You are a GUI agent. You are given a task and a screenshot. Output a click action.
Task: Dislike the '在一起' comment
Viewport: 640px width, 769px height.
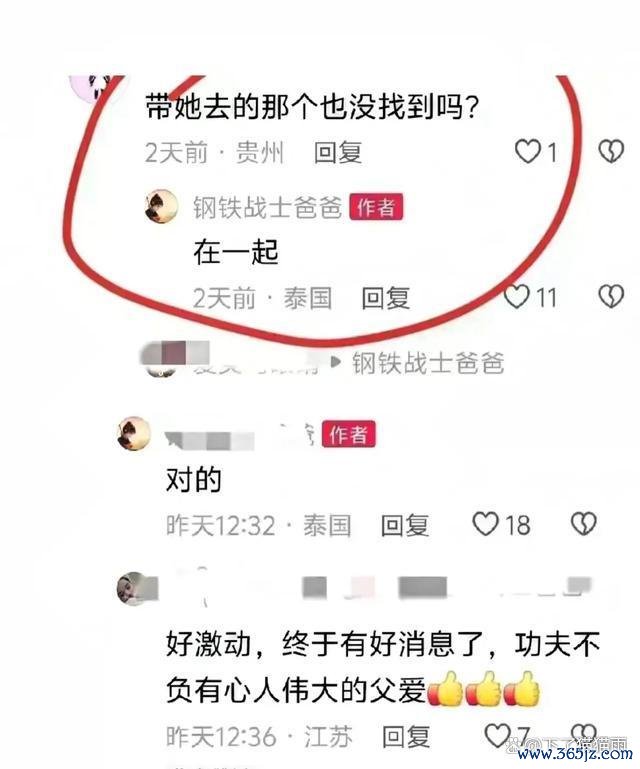click(x=610, y=297)
